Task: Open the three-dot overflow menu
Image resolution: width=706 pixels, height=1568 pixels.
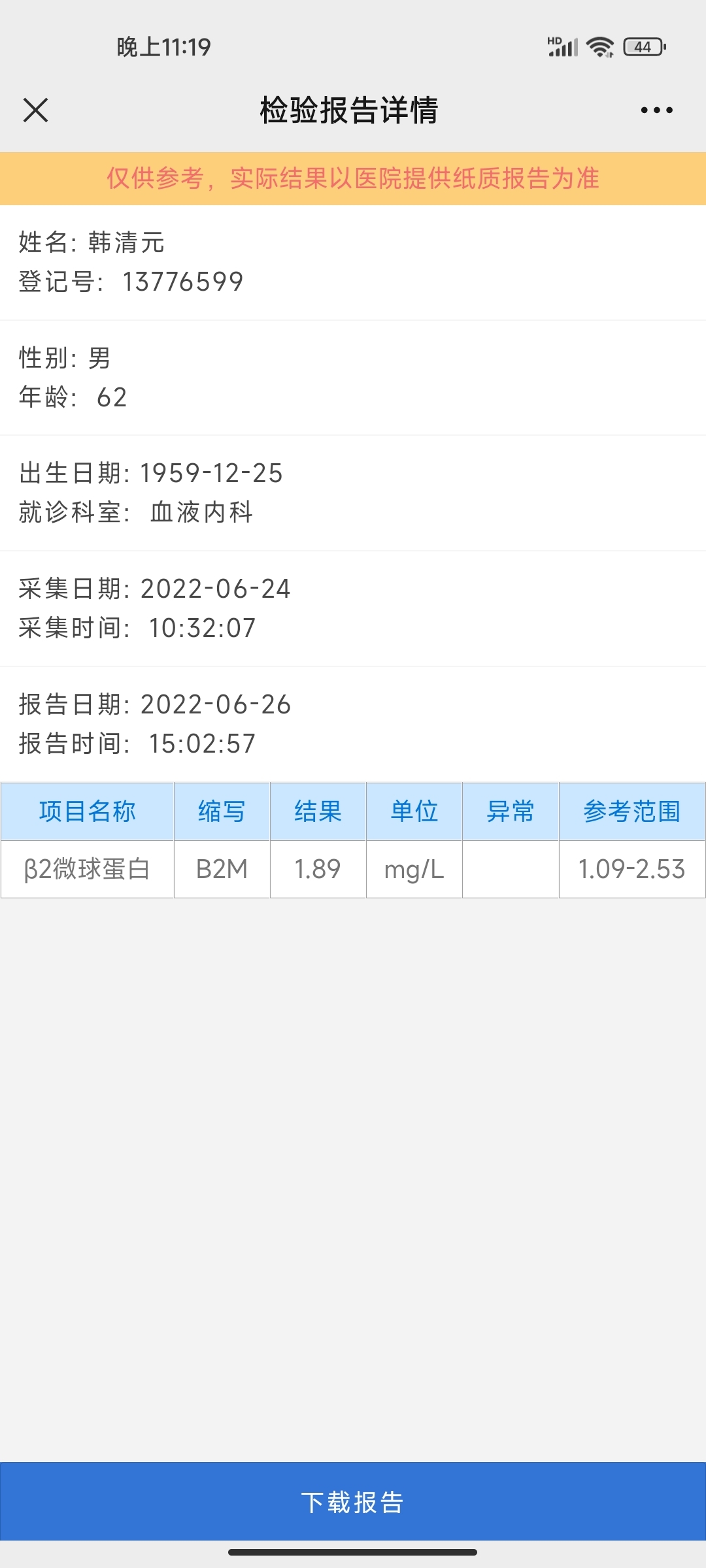Action: point(656,110)
